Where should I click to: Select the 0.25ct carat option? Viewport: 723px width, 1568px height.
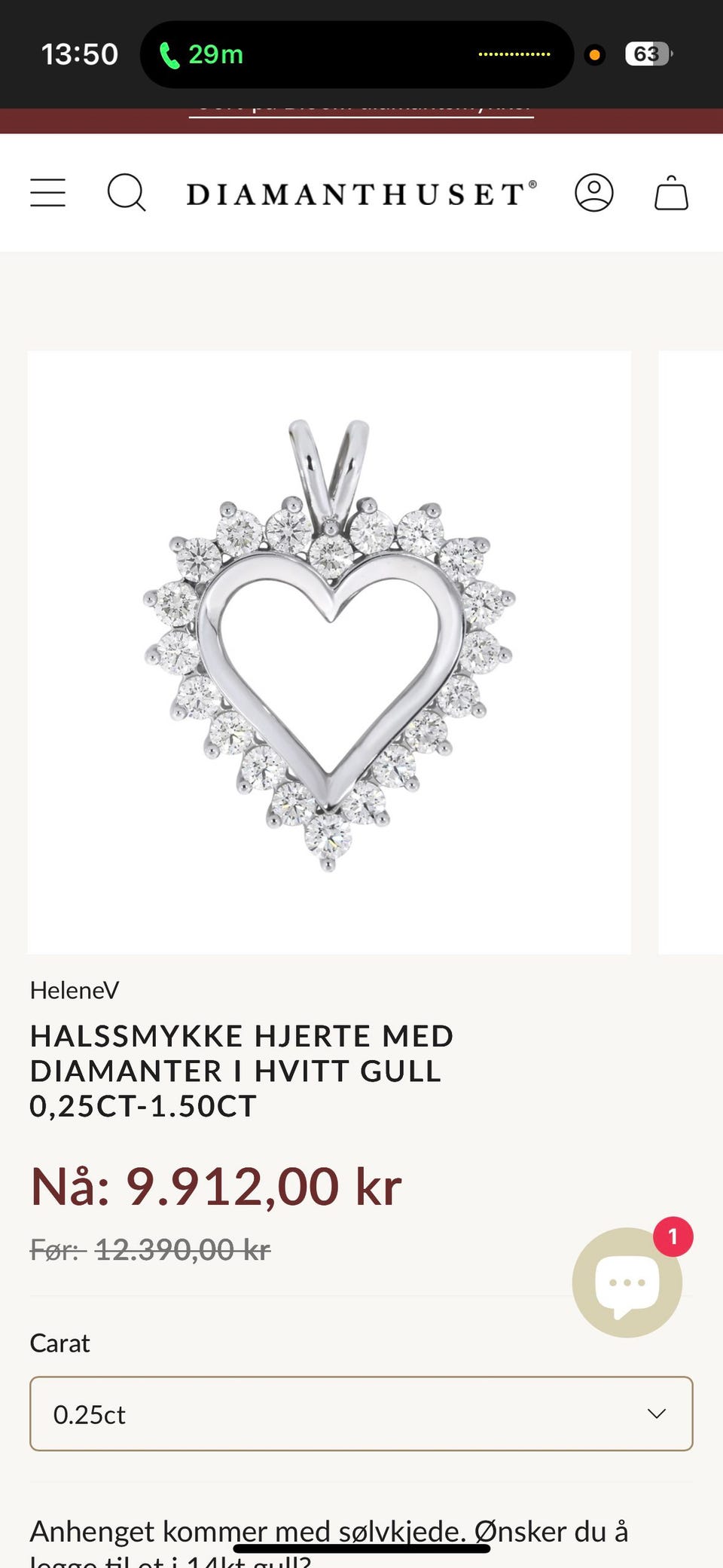click(87, 1414)
